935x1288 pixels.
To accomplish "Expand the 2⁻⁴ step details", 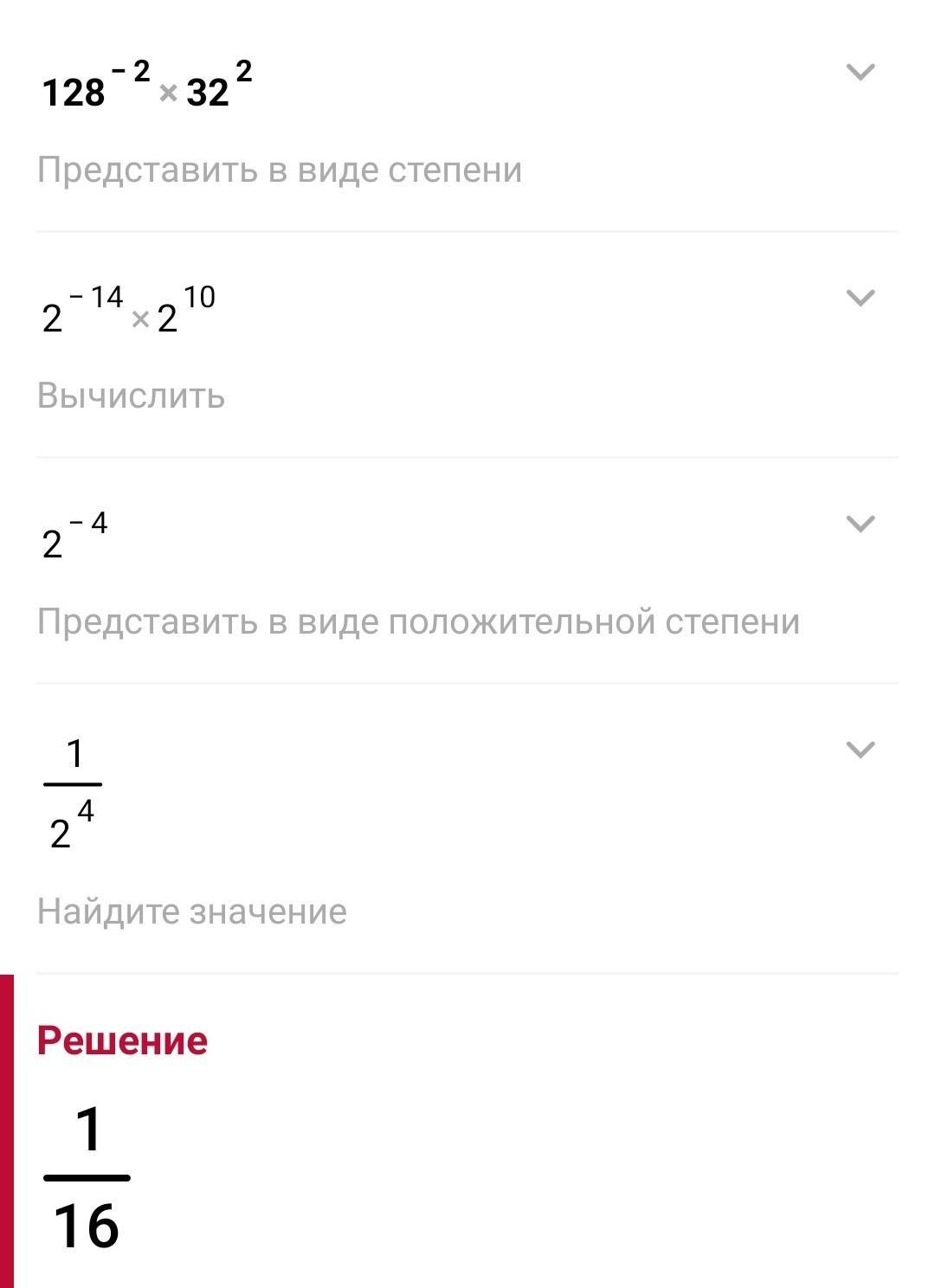I will click(x=860, y=524).
